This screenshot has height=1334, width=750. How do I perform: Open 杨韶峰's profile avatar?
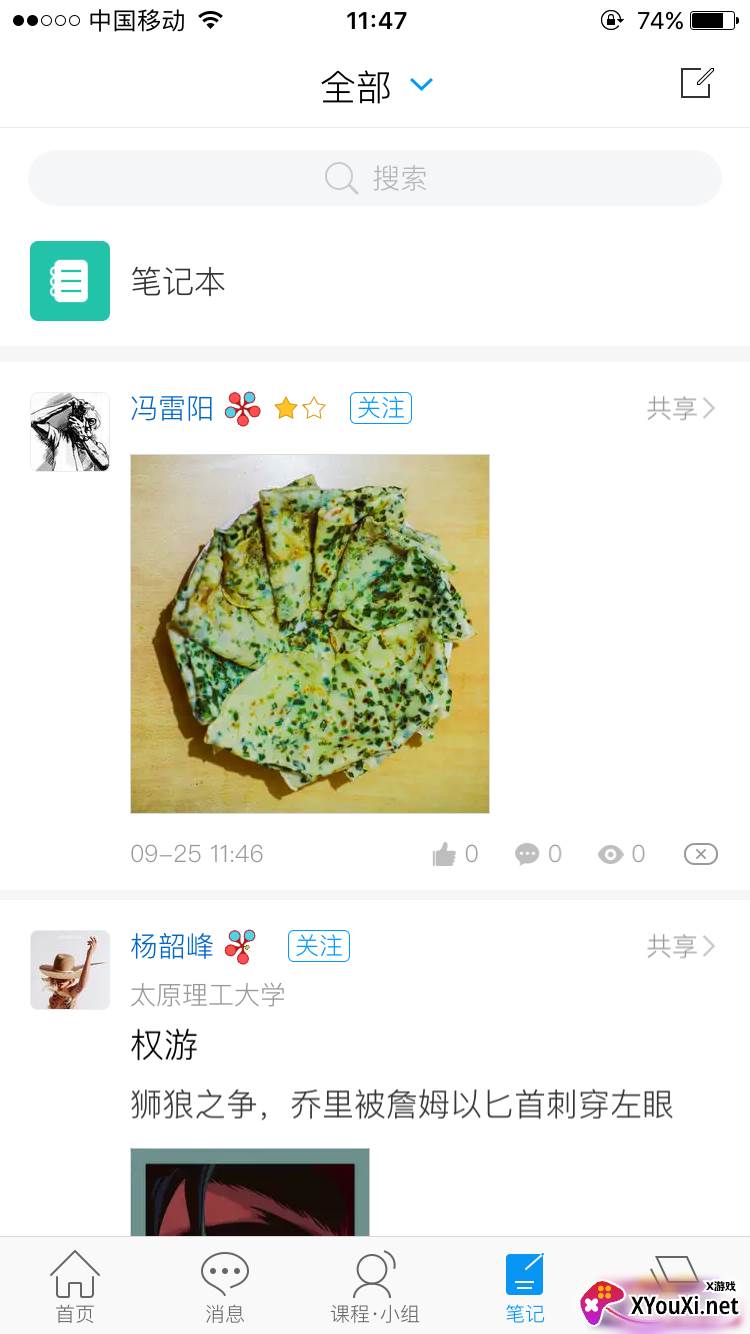70,969
